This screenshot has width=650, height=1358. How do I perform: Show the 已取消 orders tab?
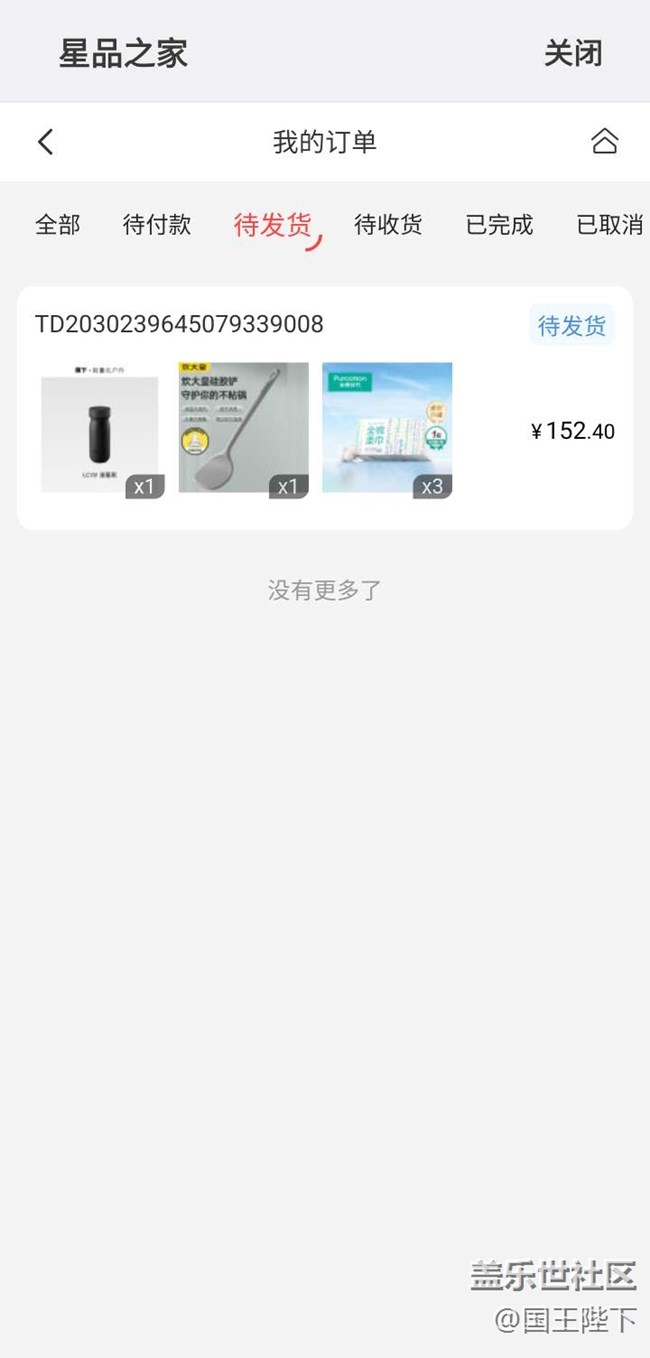coord(609,225)
